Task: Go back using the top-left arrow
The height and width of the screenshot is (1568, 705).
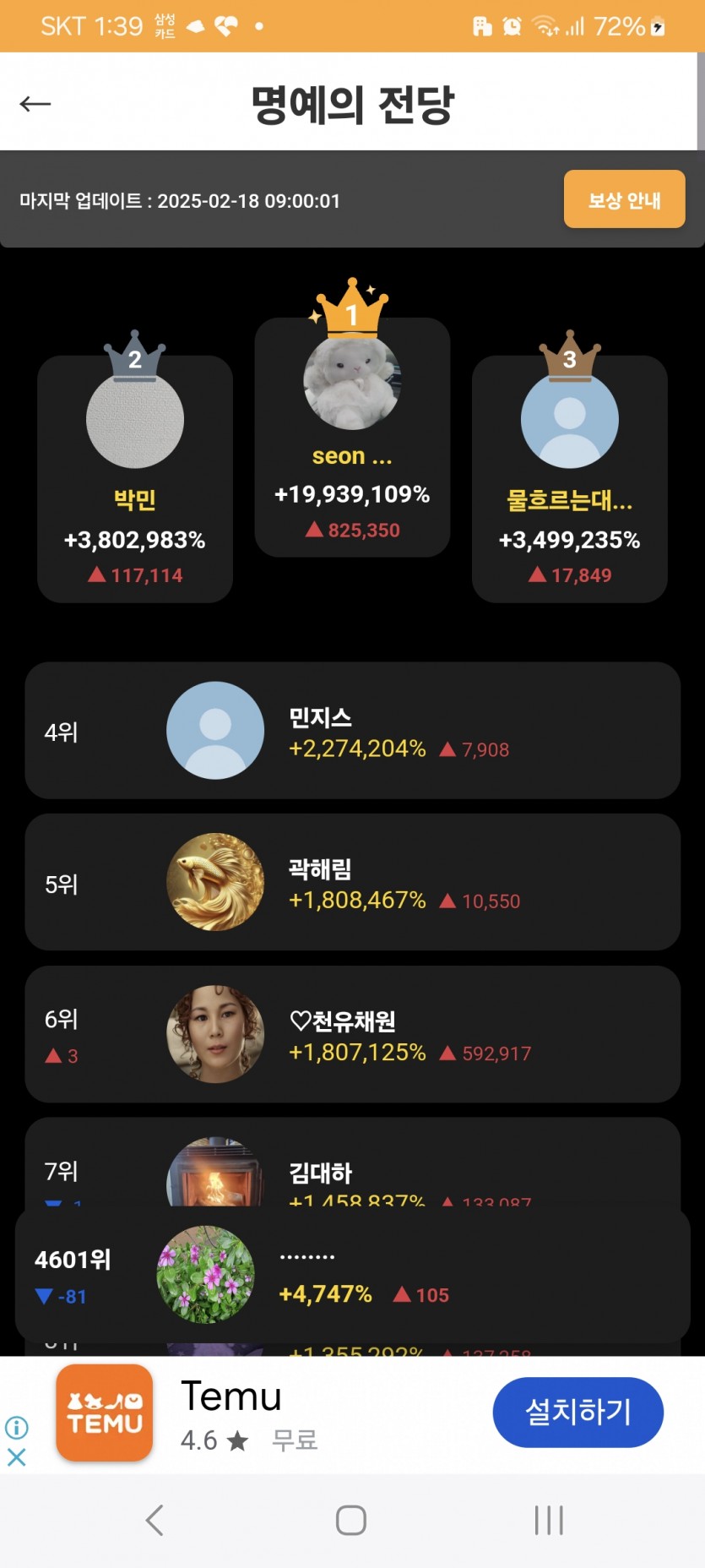Action: click(35, 104)
